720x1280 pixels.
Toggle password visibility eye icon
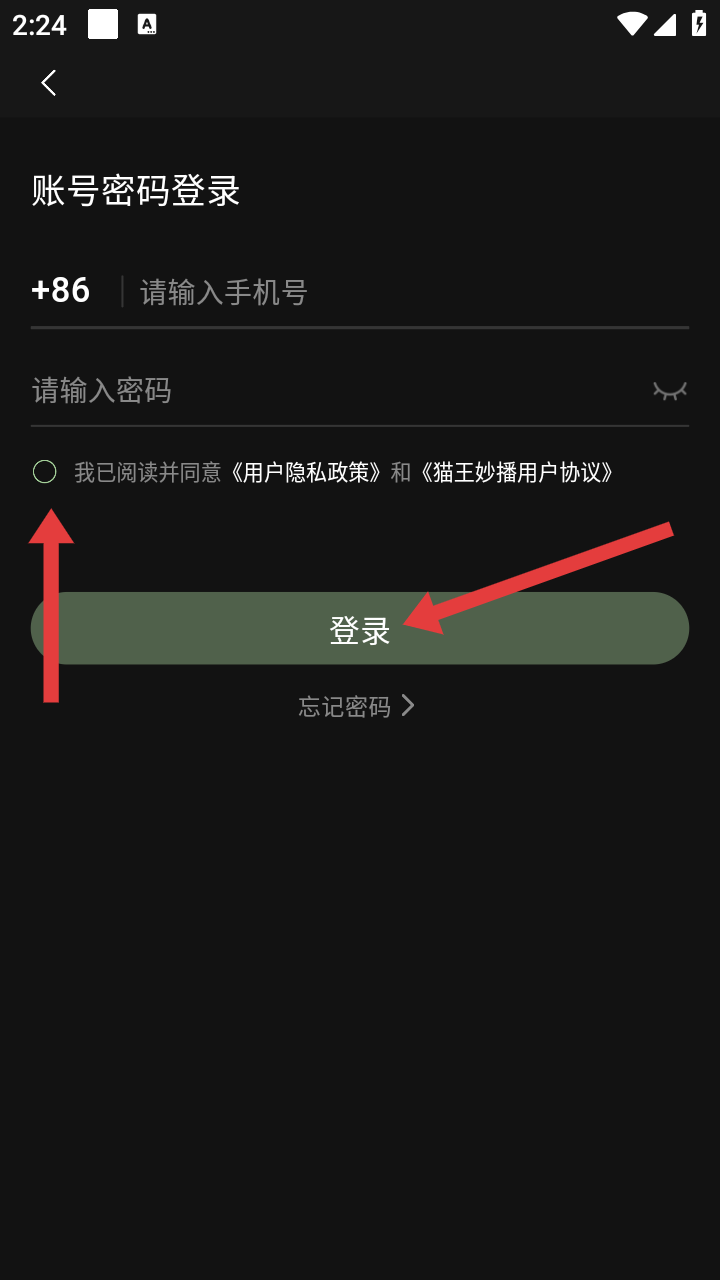[669, 390]
